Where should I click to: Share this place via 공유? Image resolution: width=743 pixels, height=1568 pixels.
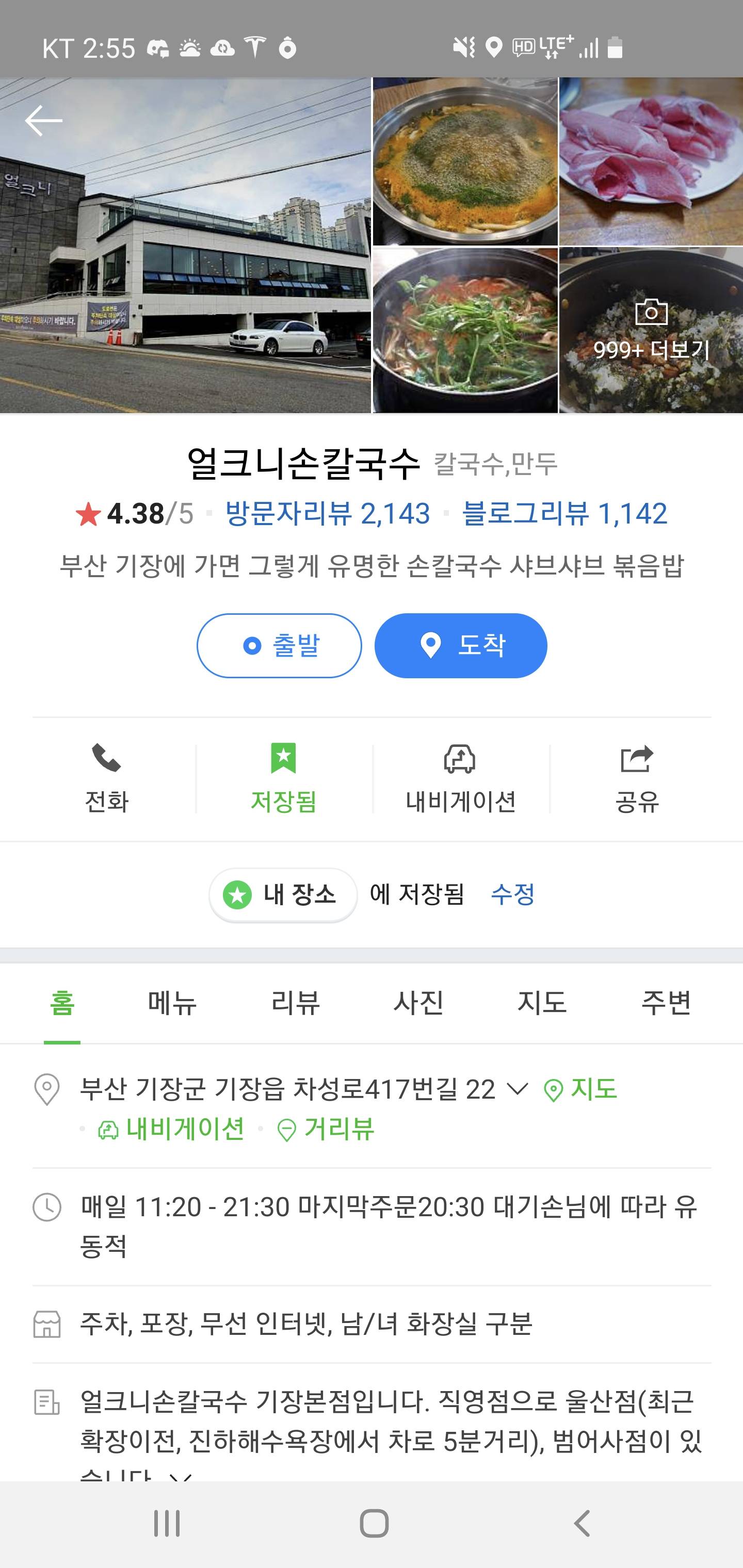(x=636, y=778)
